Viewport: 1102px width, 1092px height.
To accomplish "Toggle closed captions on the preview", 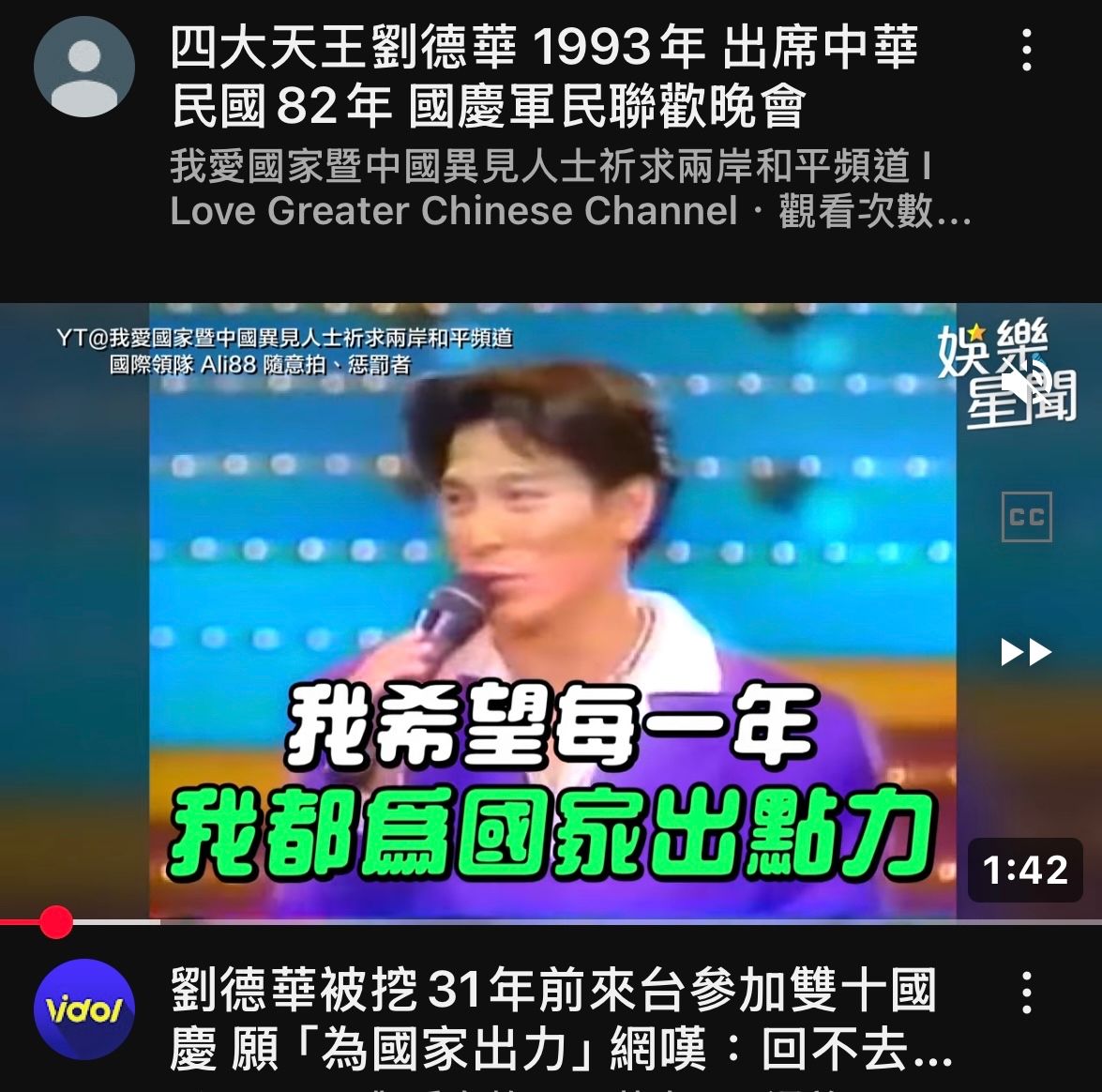I will (x=1027, y=517).
